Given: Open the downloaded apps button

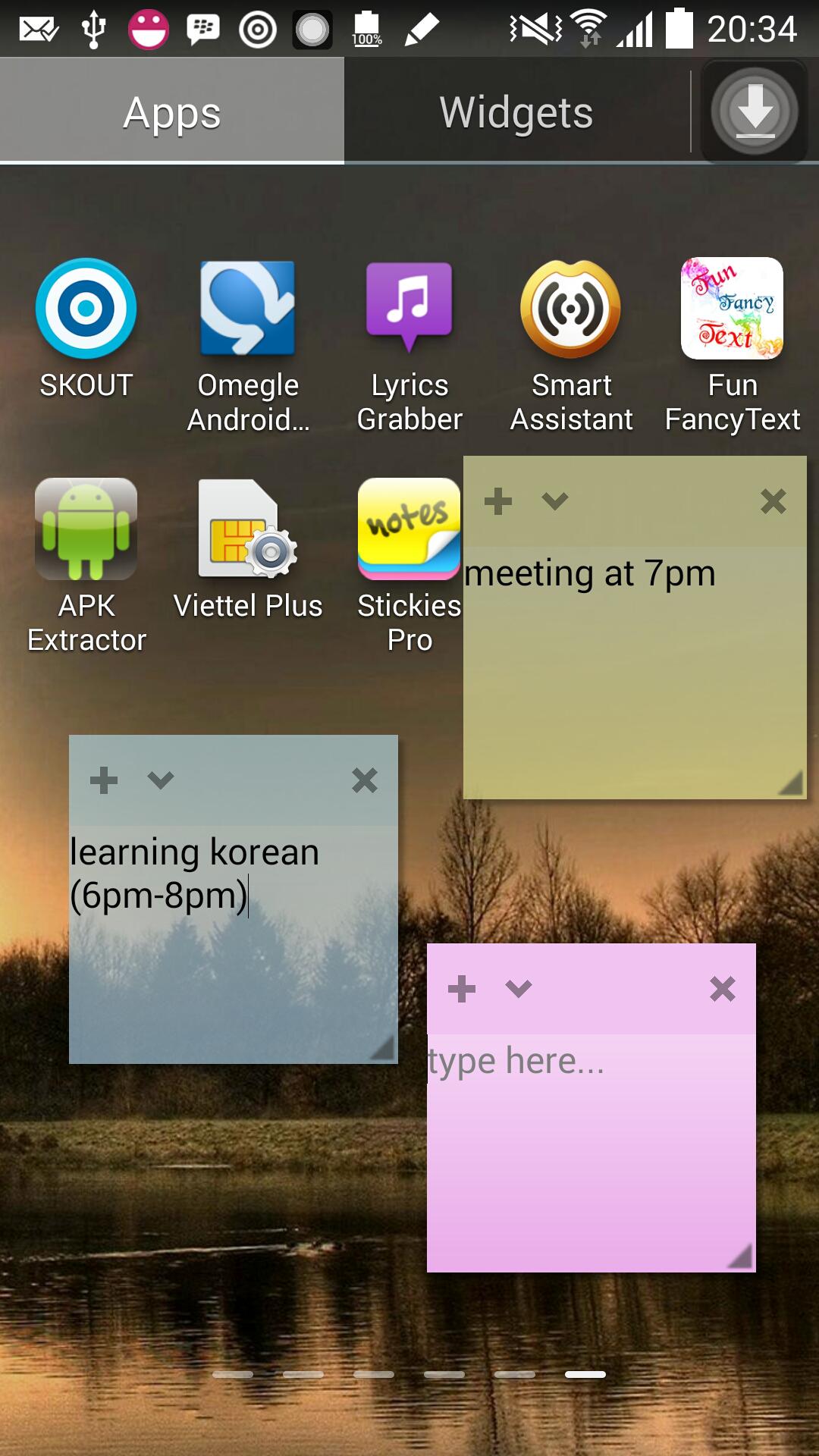Looking at the screenshot, I should click(x=755, y=111).
